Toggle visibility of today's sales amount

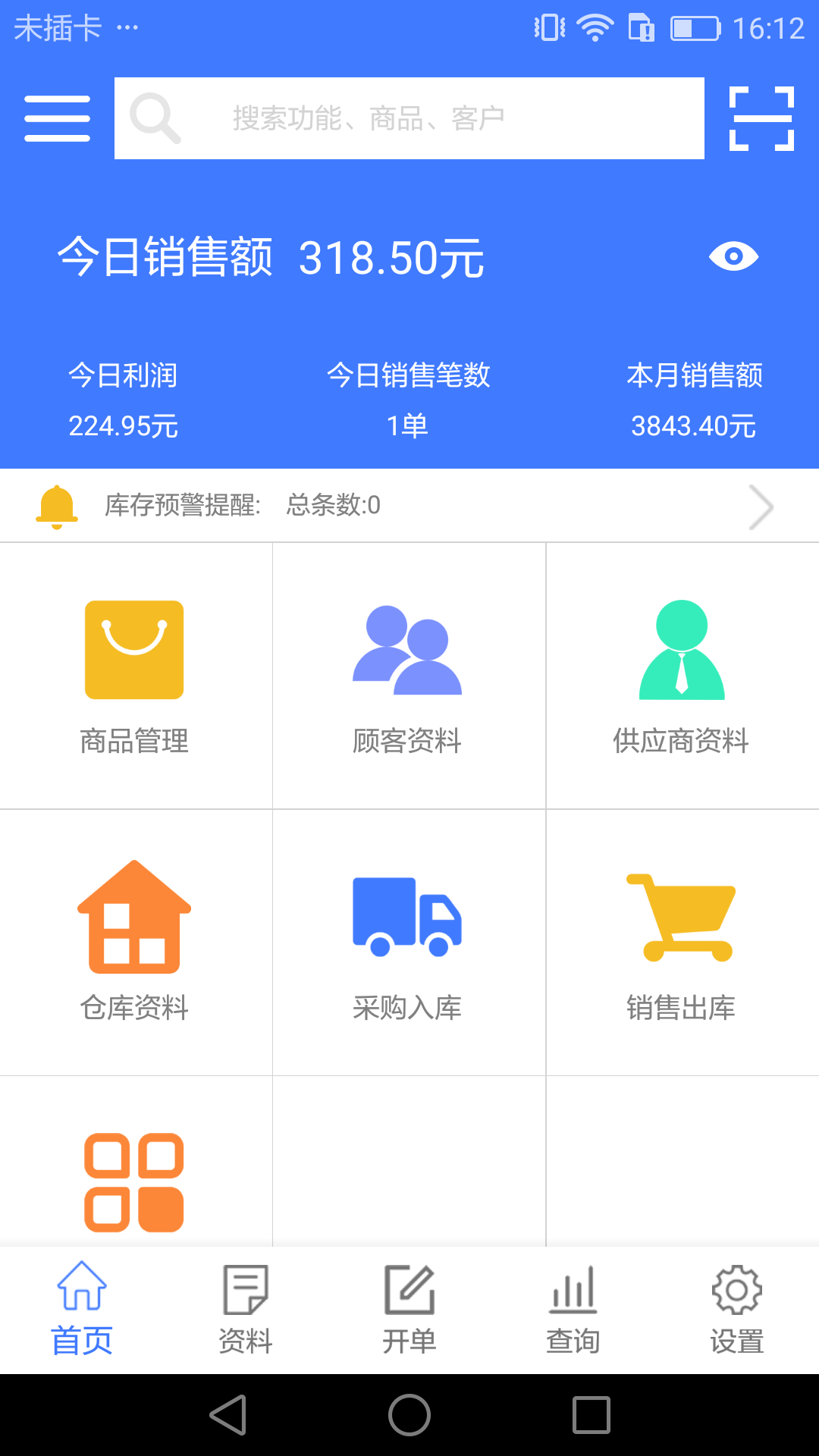pyautogui.click(x=732, y=257)
